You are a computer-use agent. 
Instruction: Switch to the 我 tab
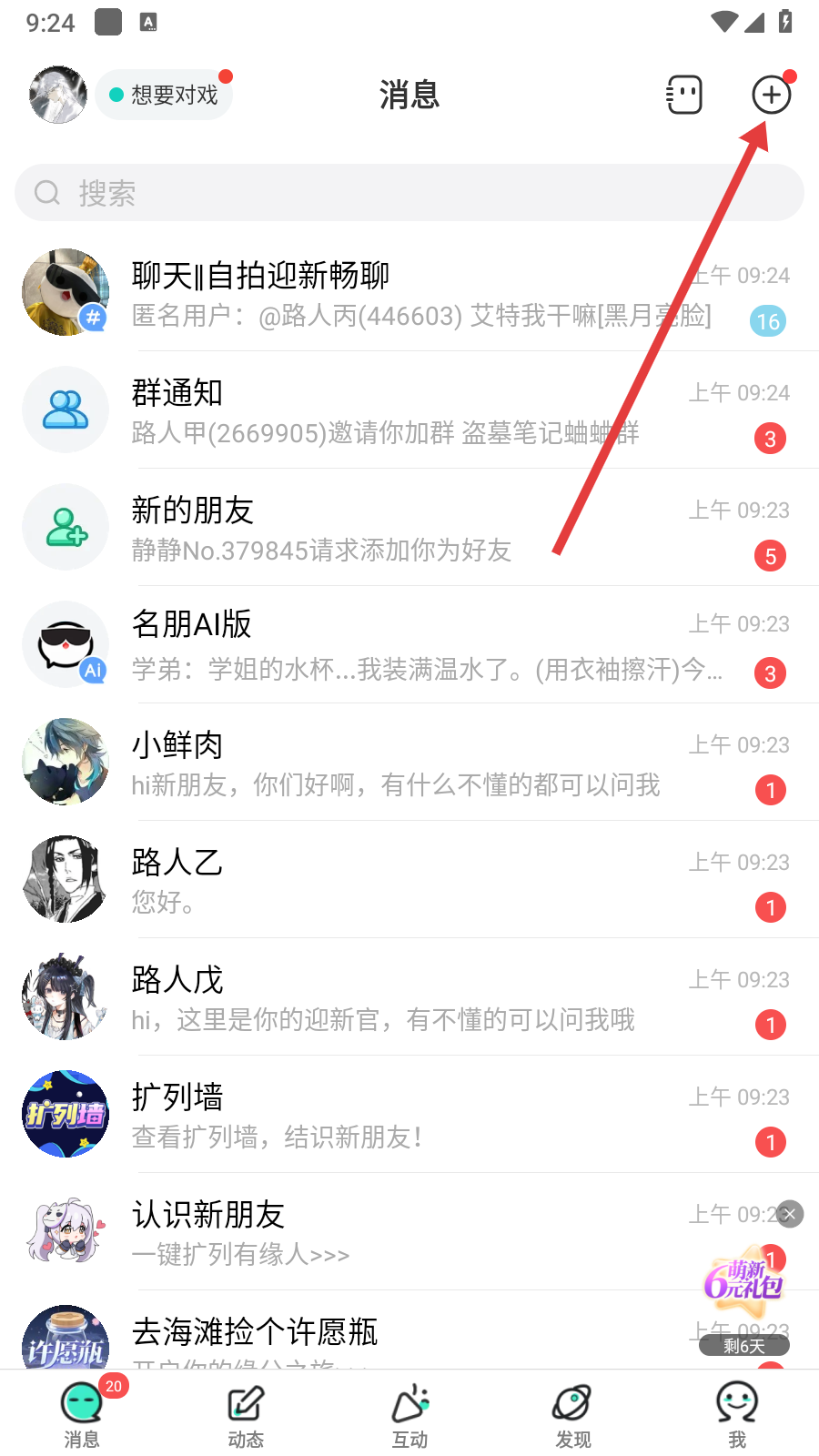click(x=737, y=1415)
